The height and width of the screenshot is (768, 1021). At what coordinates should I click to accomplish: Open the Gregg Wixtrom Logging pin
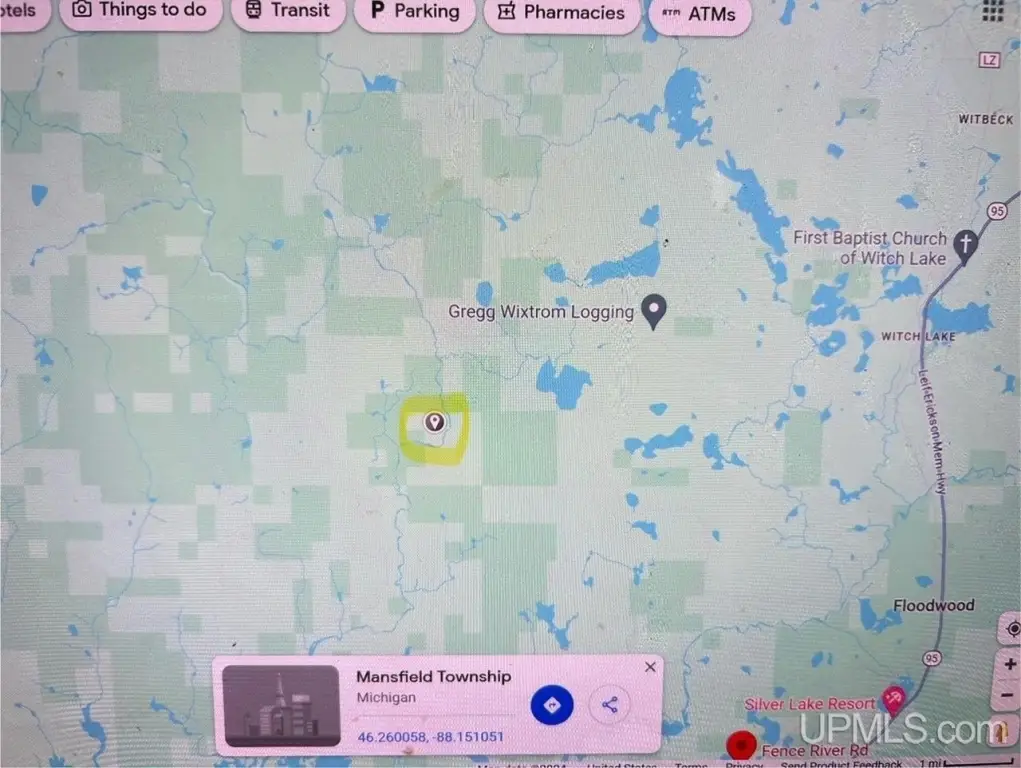point(654,312)
